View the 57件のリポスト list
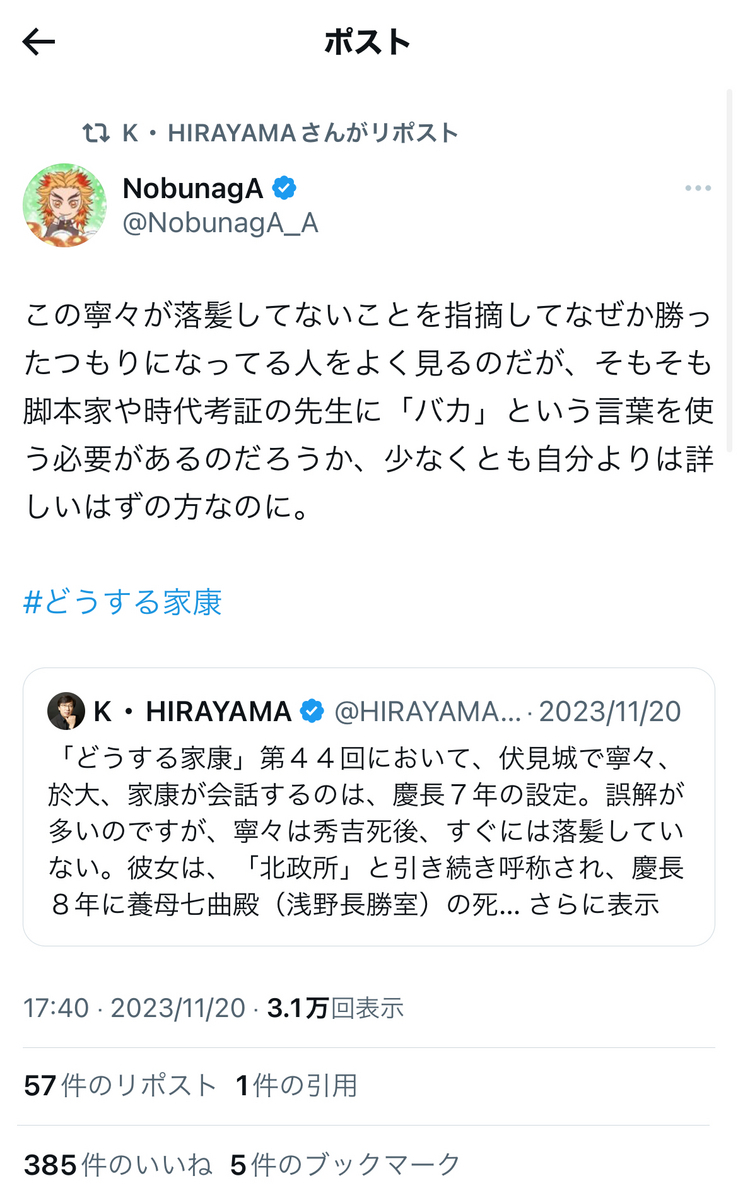The image size is (738, 1200). (120, 1085)
